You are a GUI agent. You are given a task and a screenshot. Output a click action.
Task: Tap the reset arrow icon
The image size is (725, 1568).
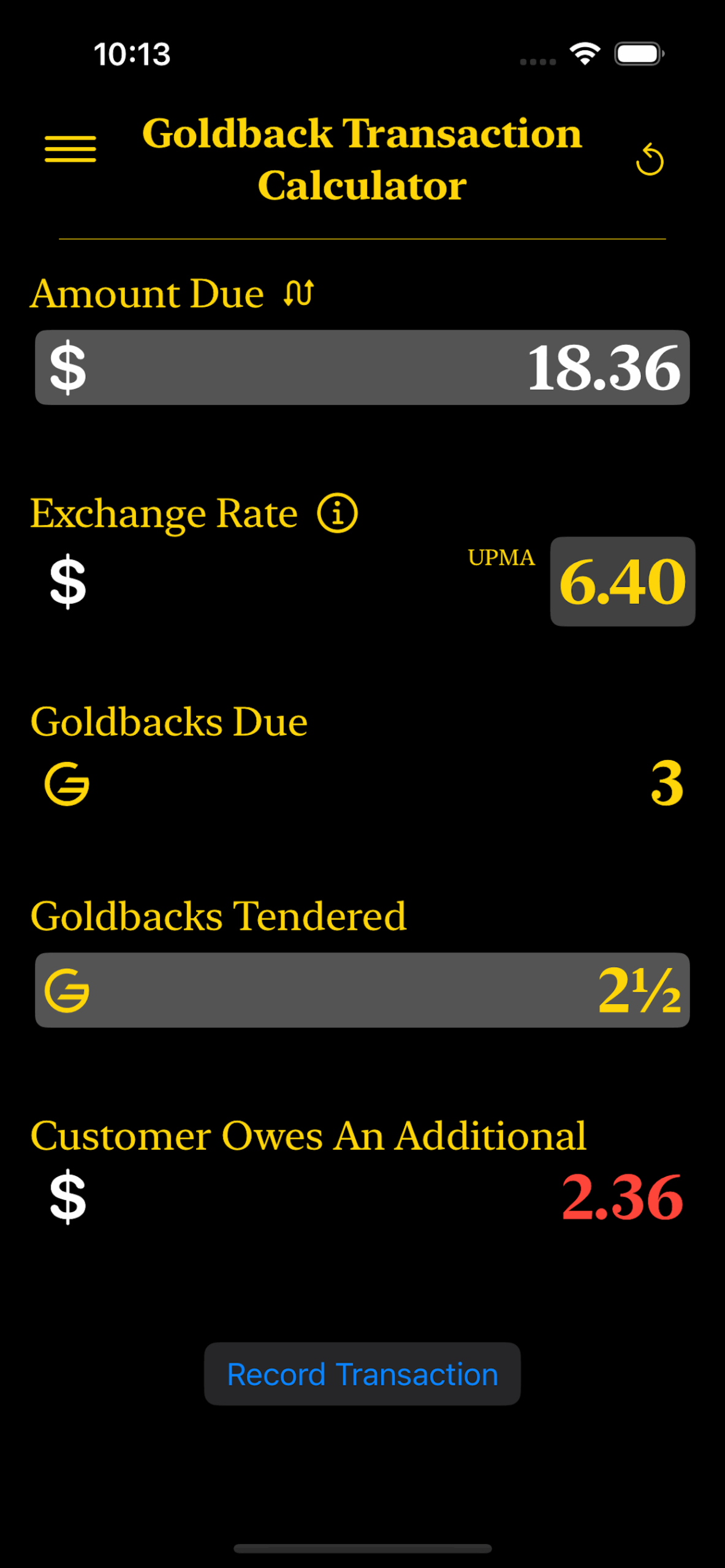[x=650, y=159]
